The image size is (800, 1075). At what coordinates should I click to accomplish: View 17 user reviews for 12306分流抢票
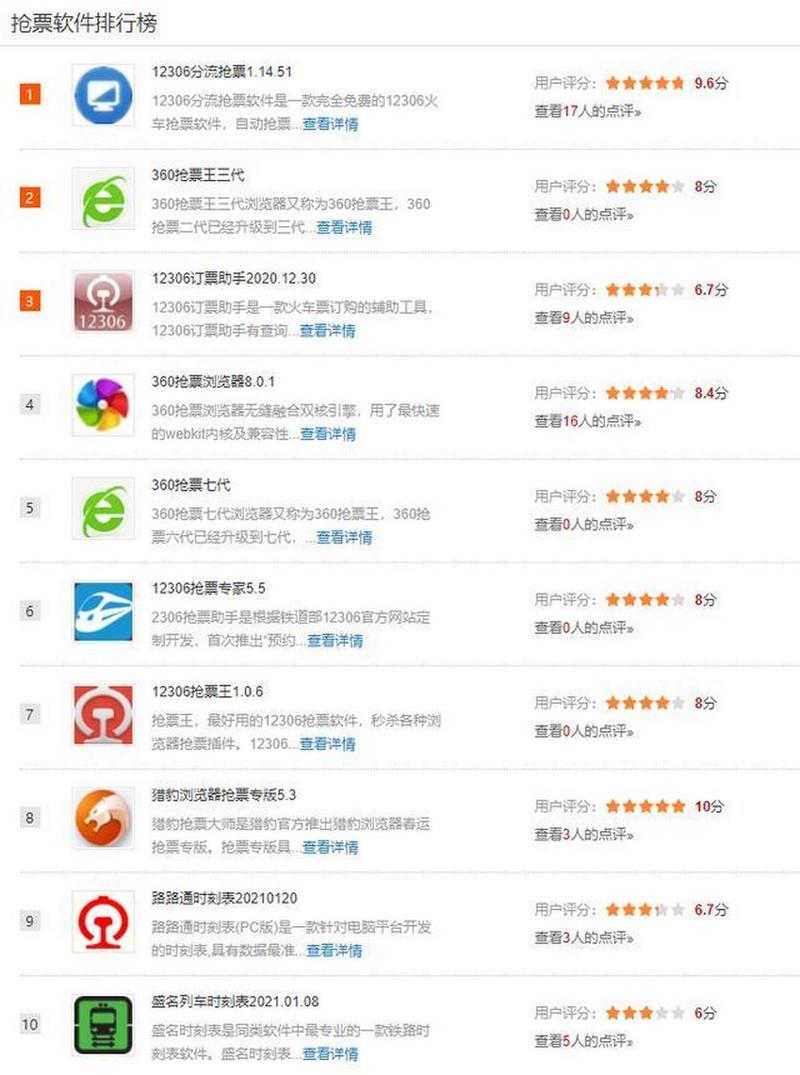click(x=587, y=112)
